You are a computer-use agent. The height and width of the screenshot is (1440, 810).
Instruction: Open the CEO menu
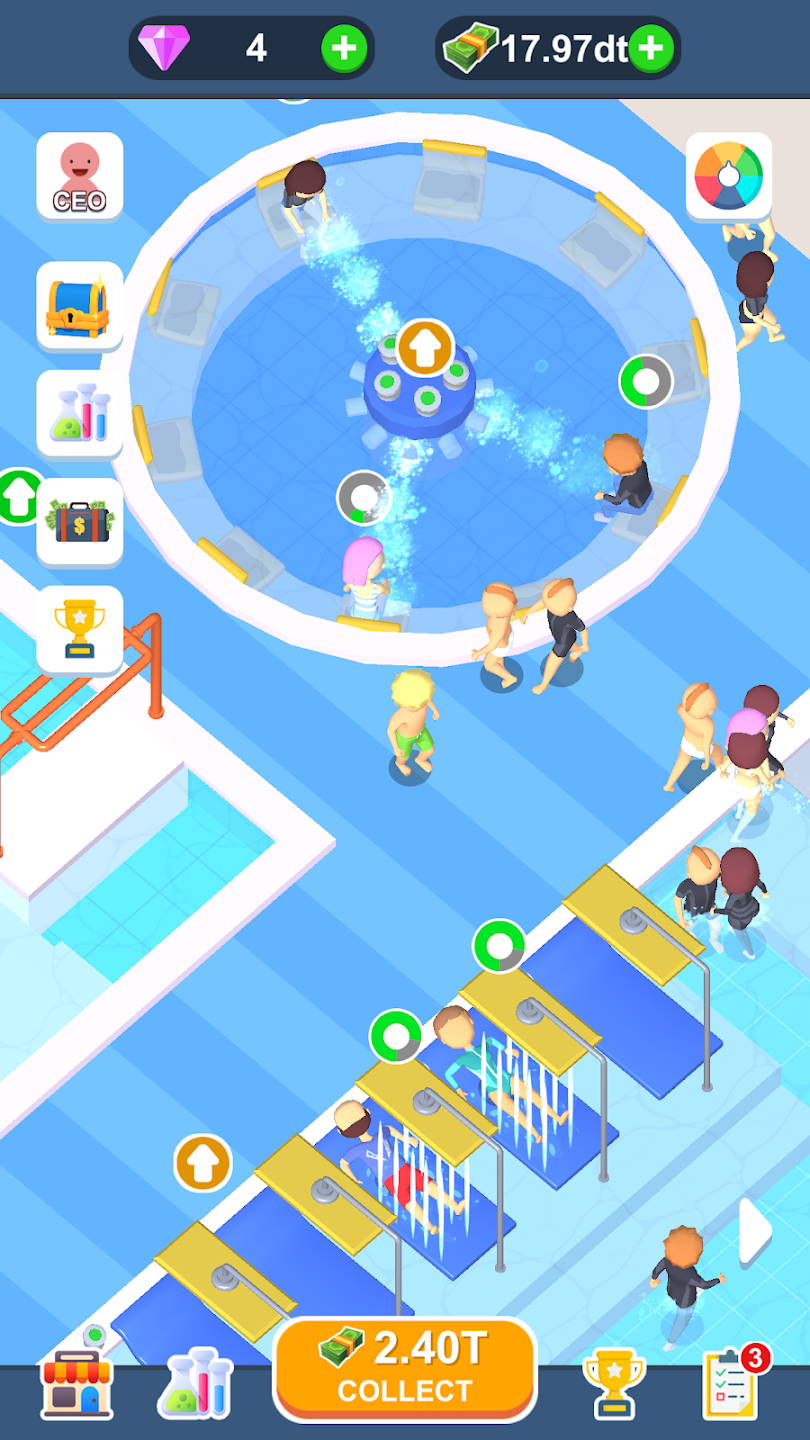80,176
